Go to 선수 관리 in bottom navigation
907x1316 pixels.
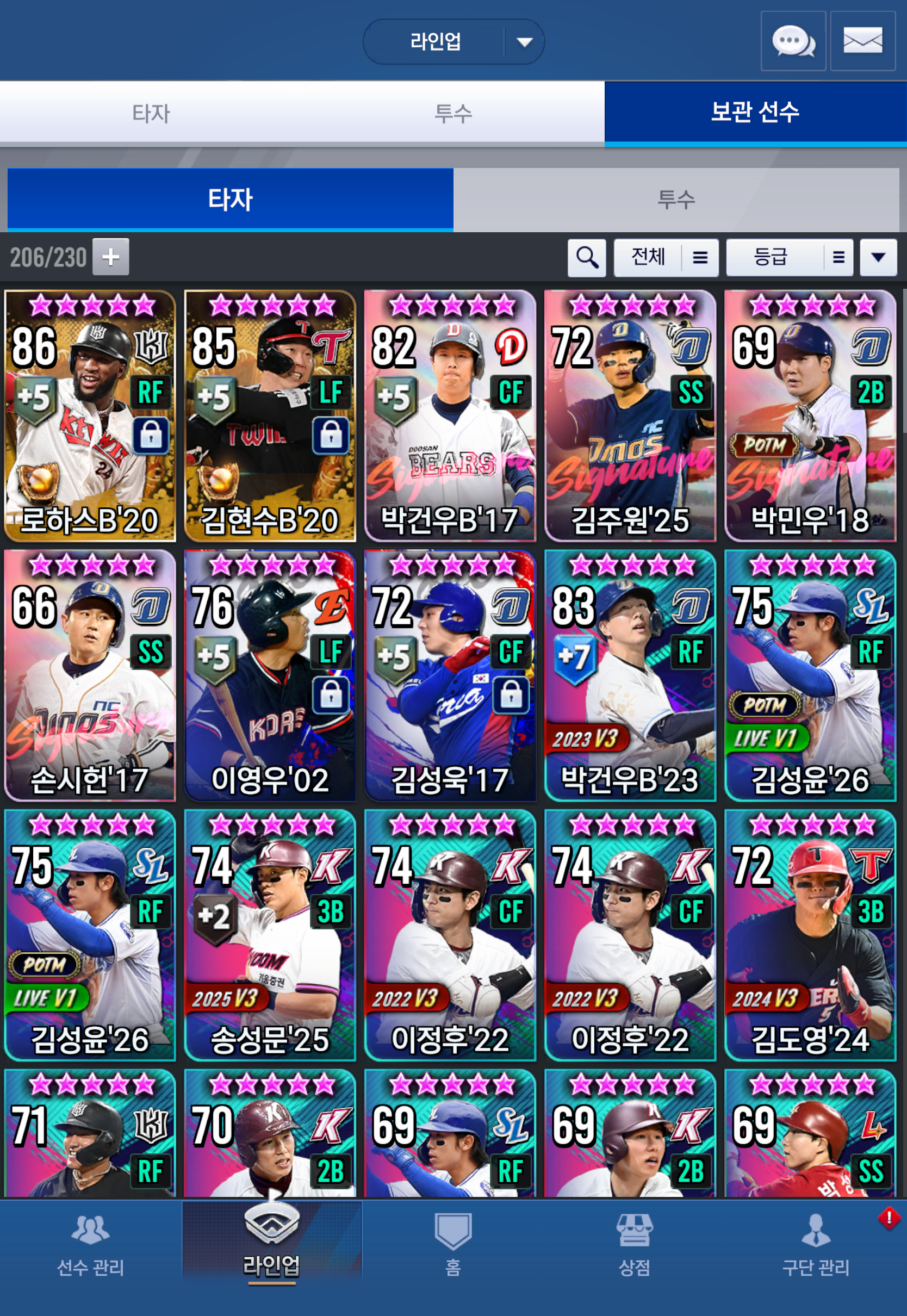(x=90, y=1243)
